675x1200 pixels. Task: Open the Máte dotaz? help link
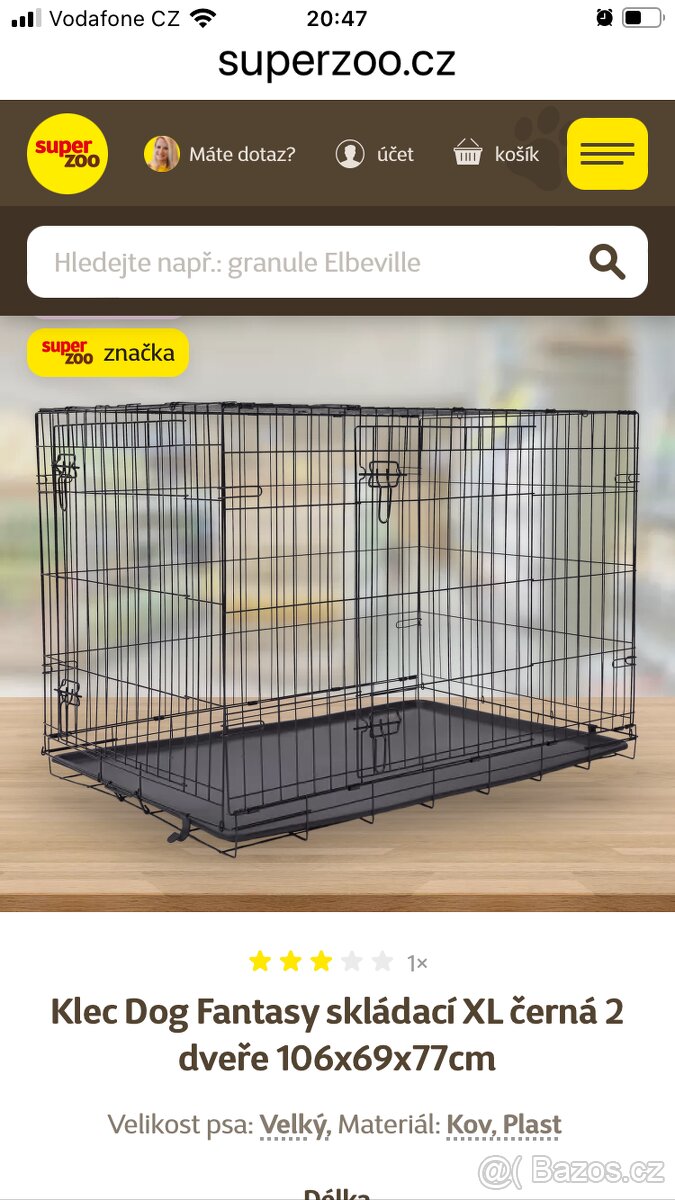point(220,154)
